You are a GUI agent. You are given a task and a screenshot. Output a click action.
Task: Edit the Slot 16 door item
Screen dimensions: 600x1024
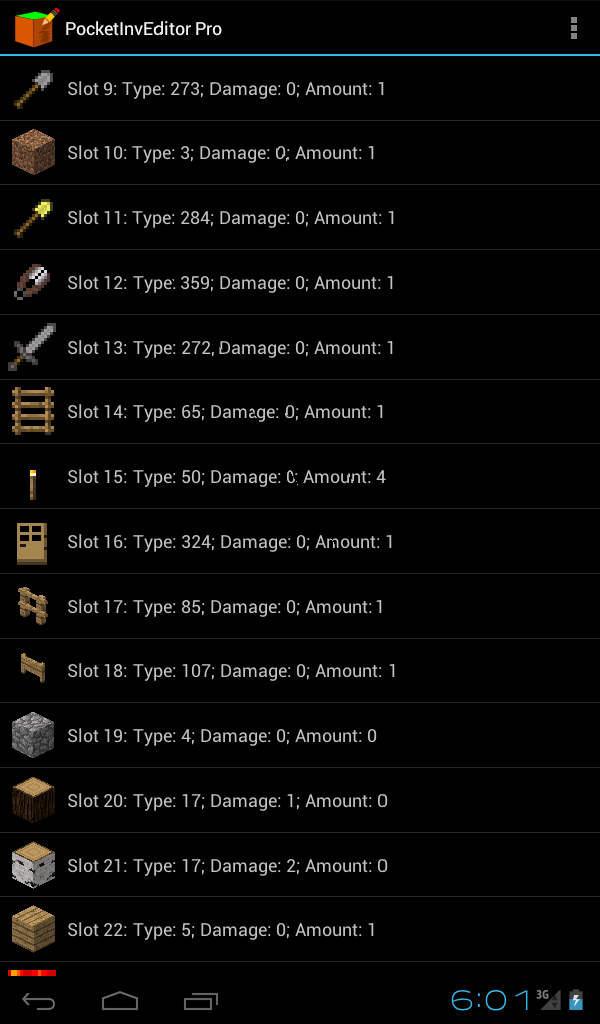(231, 542)
